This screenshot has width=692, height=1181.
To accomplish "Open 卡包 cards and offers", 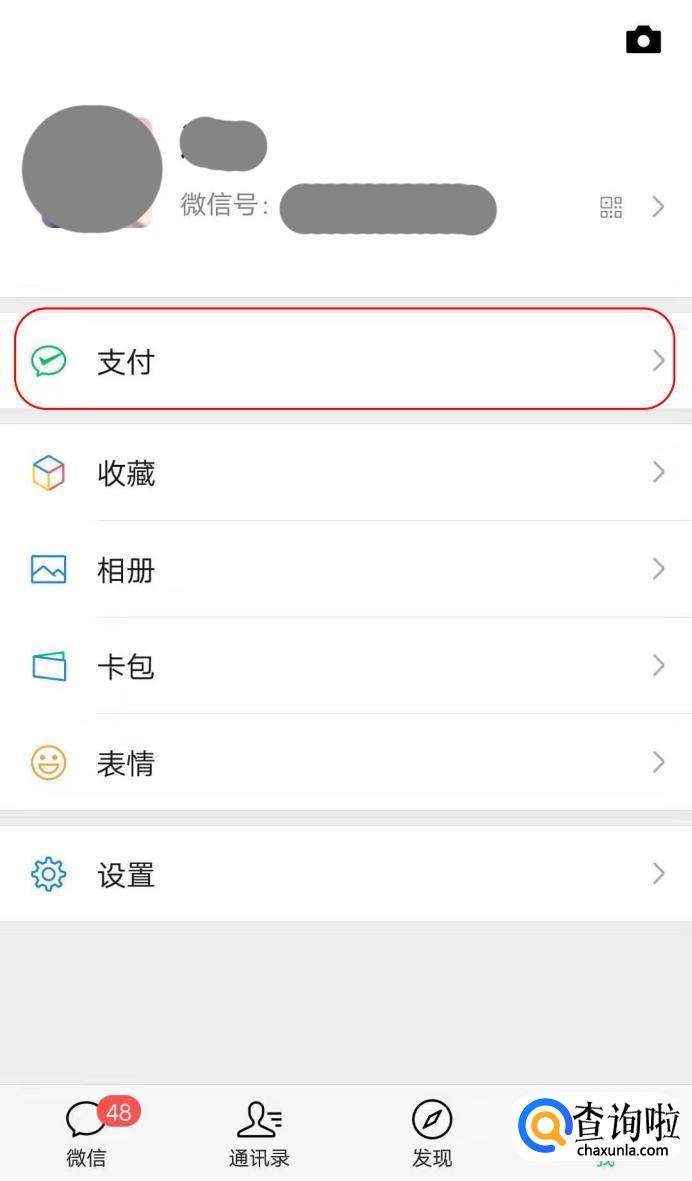I will (x=345, y=666).
